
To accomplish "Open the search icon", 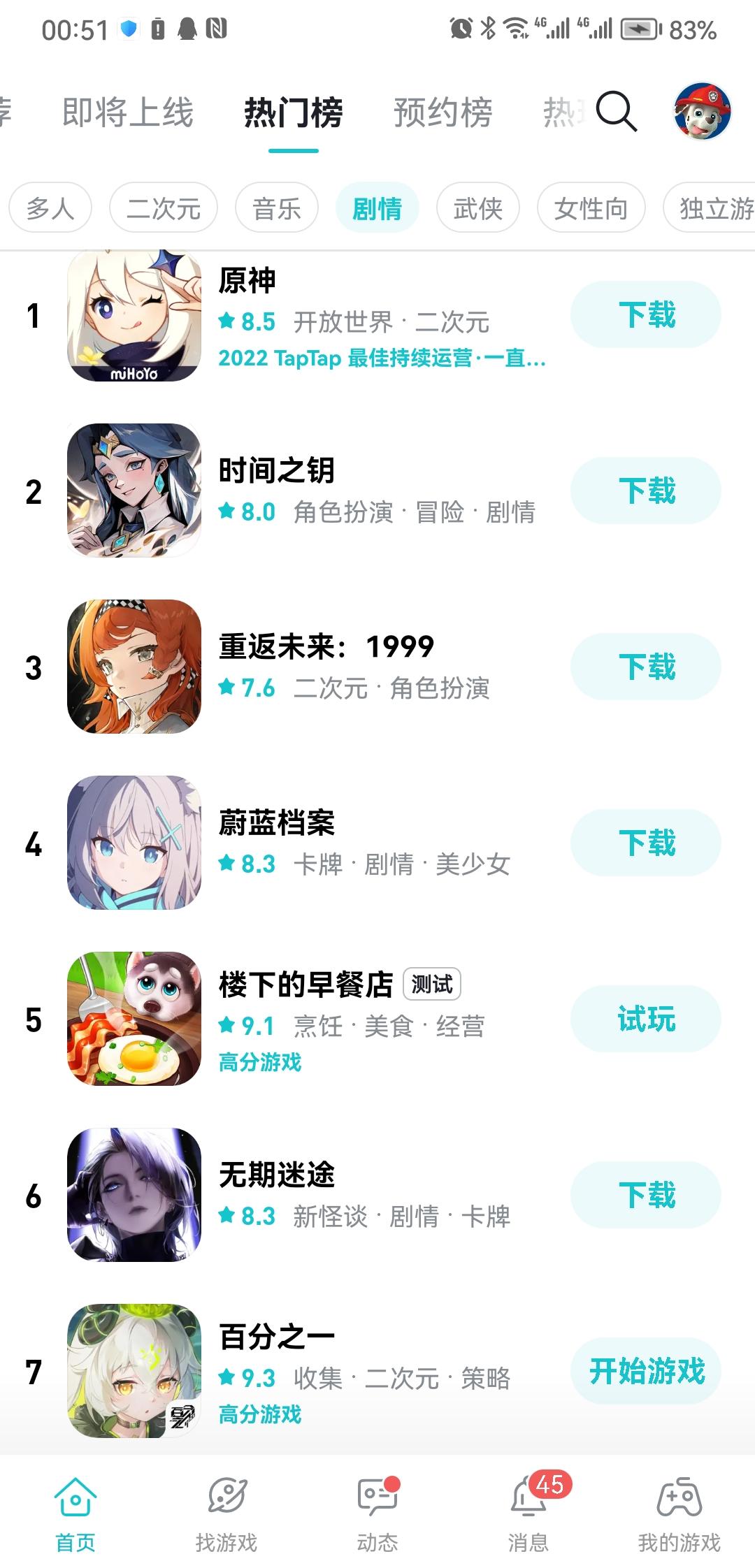I will click(x=616, y=111).
